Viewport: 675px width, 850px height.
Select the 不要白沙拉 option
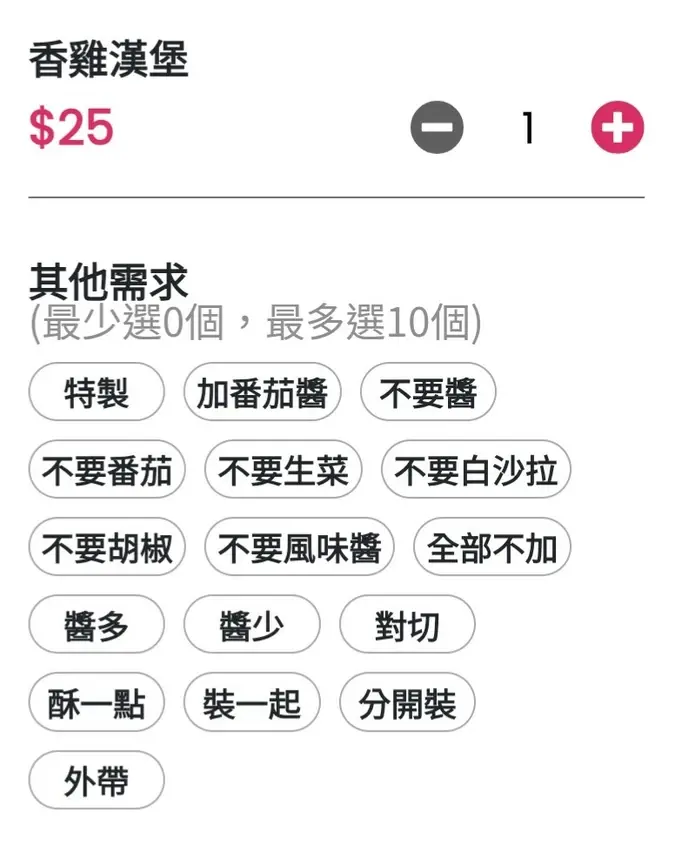(476, 470)
